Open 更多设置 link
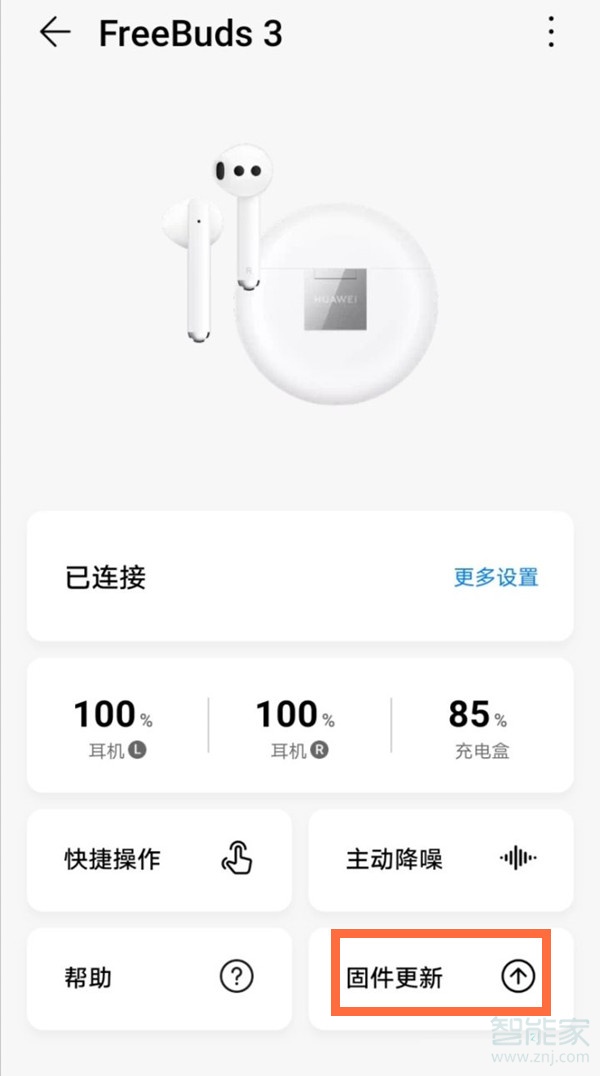The height and width of the screenshot is (1076, 600). (x=496, y=577)
